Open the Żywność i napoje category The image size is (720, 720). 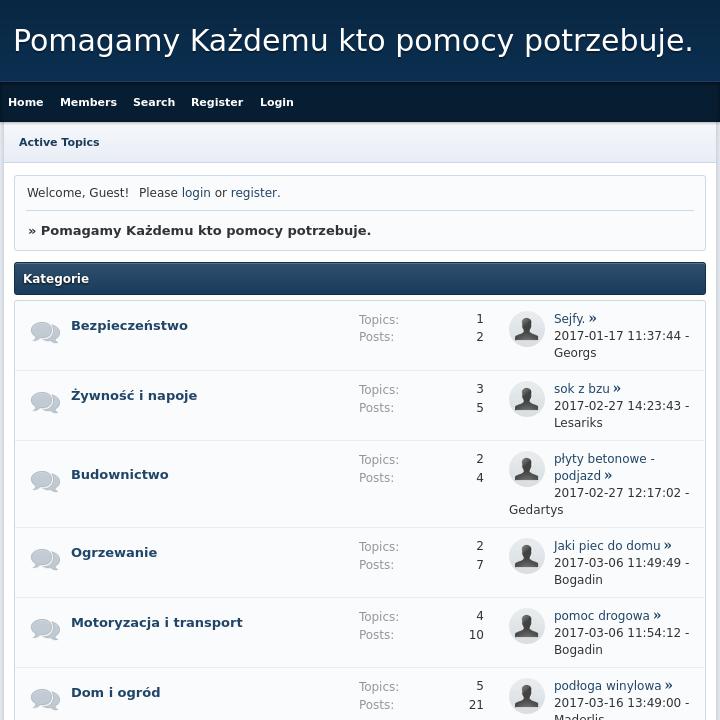pos(134,396)
